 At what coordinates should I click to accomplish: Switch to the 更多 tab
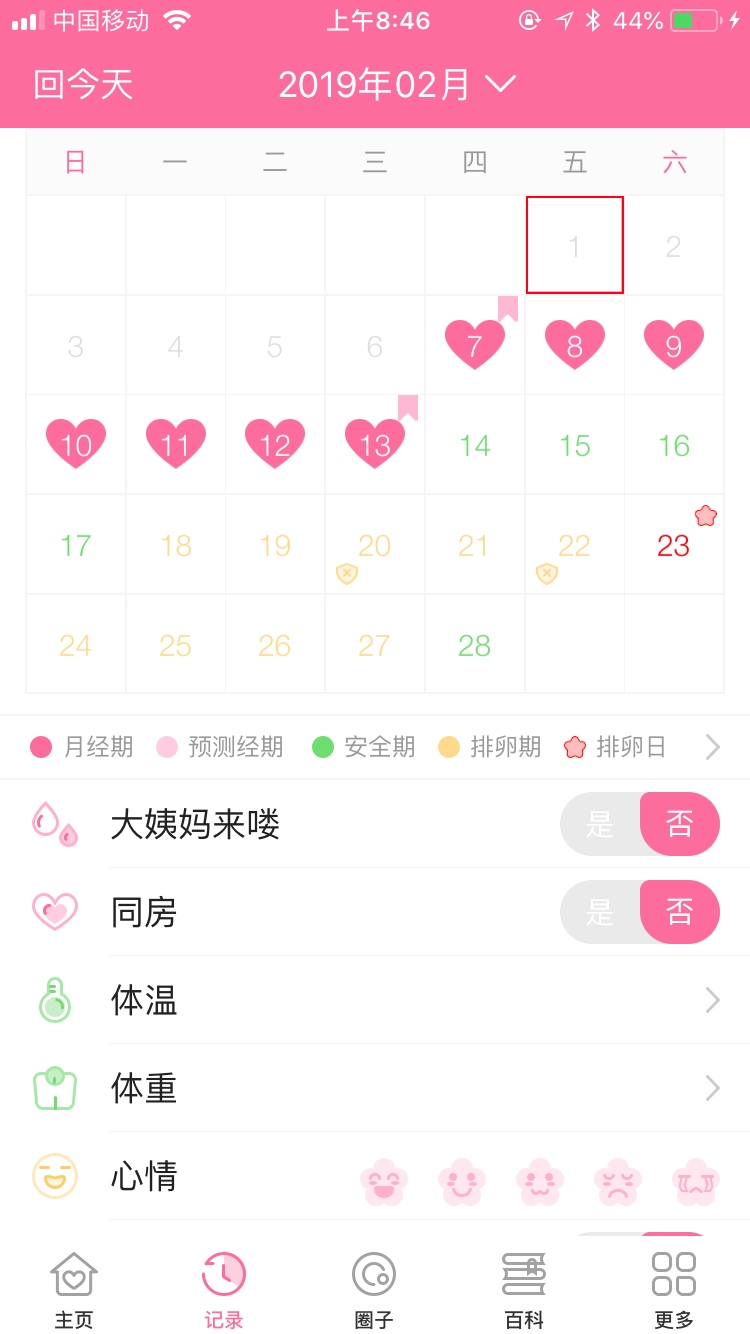click(674, 1290)
